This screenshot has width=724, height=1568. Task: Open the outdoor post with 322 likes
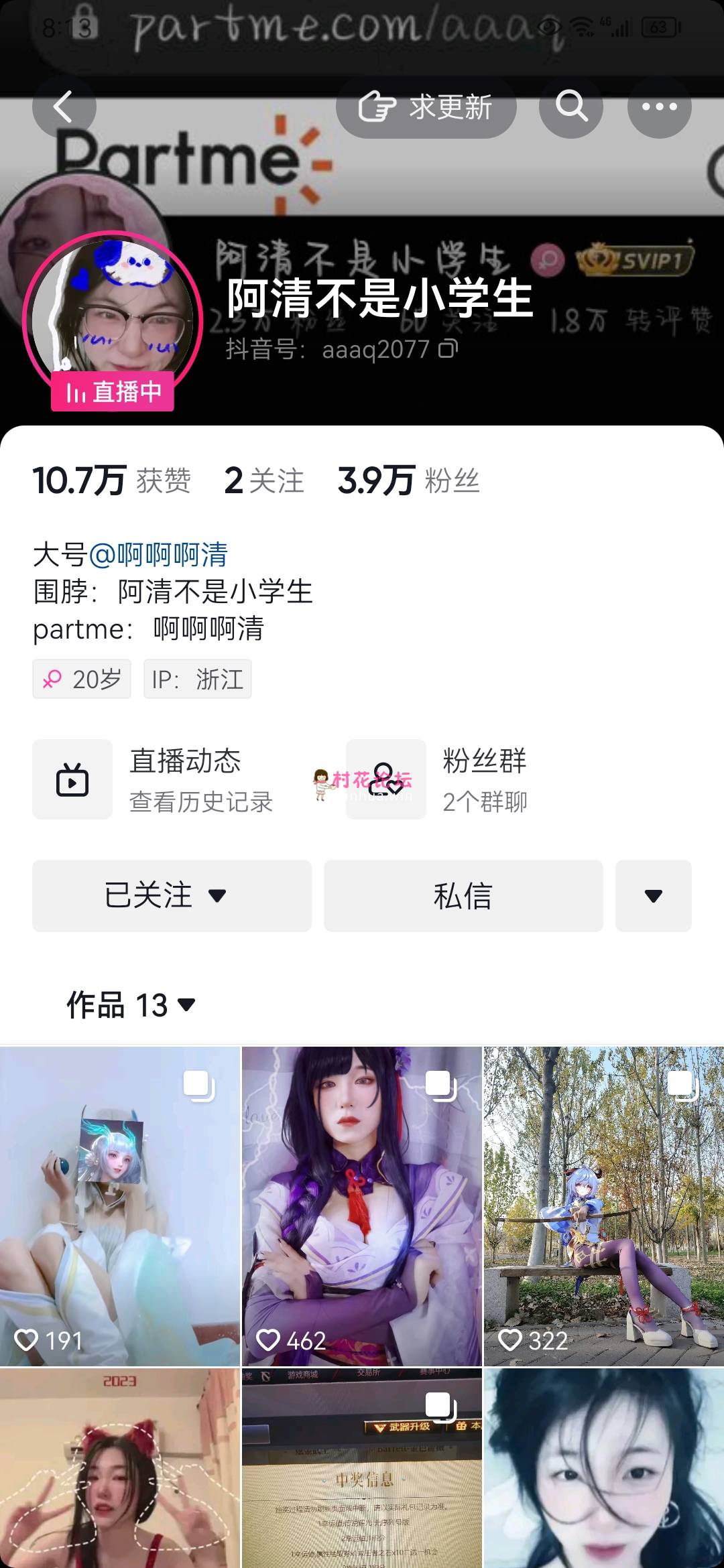click(x=603, y=1206)
